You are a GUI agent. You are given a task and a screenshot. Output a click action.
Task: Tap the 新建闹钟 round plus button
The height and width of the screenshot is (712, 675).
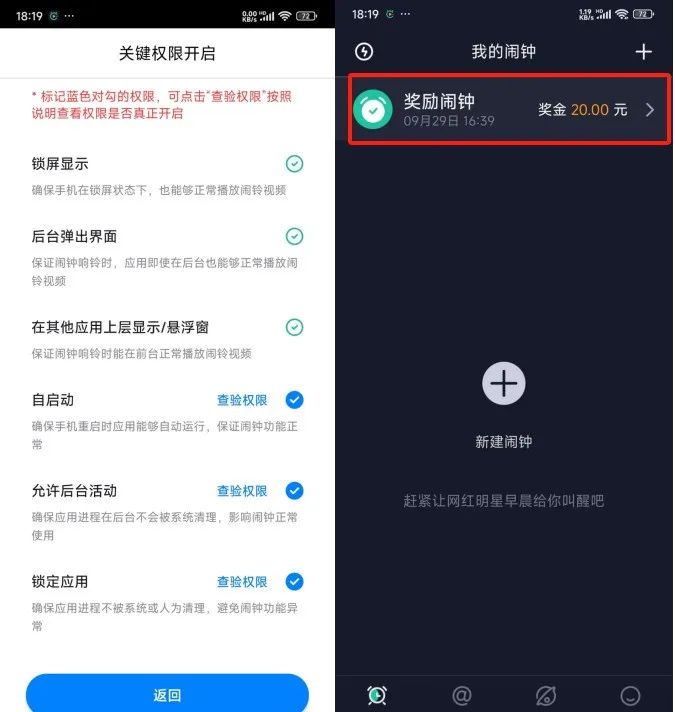(504, 383)
